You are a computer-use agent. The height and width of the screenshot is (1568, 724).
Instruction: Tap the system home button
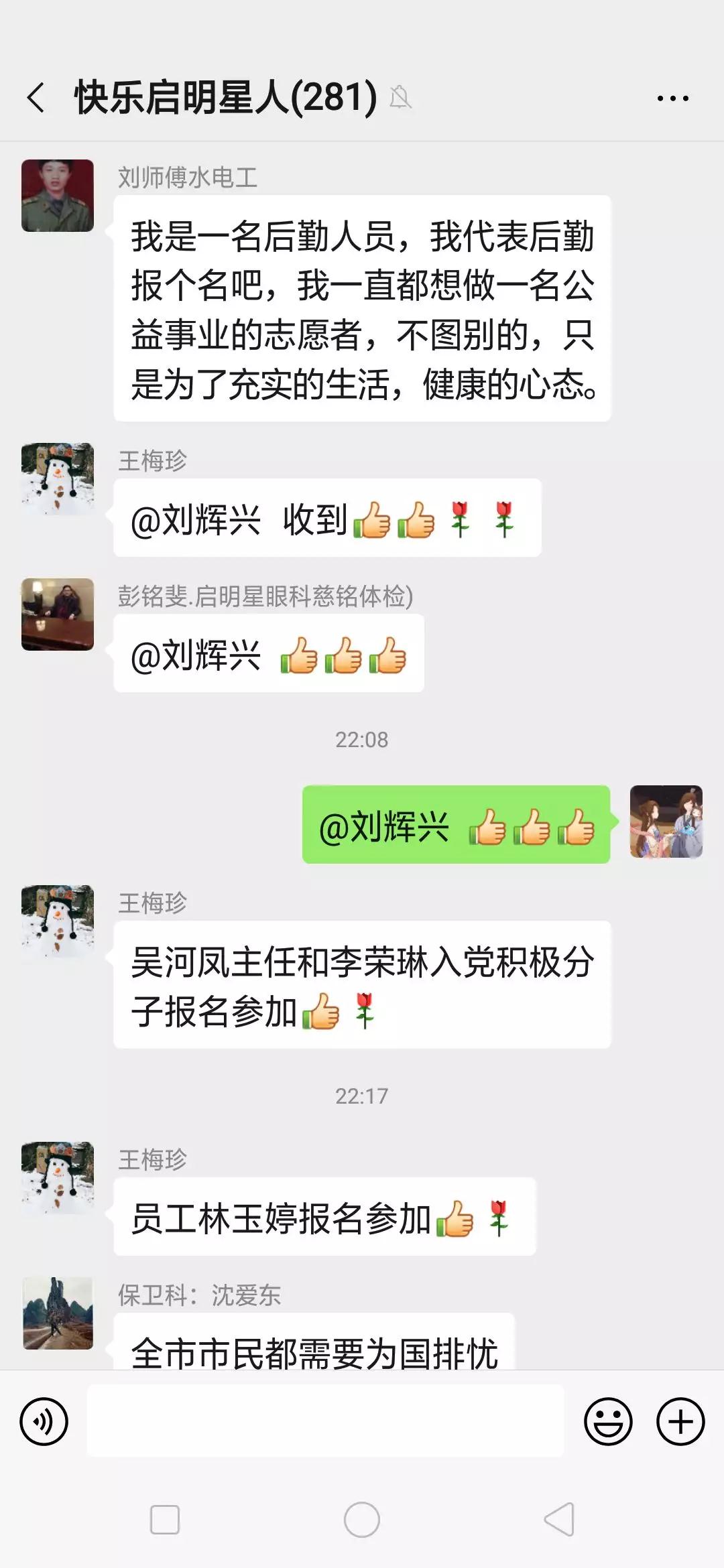362,1520
